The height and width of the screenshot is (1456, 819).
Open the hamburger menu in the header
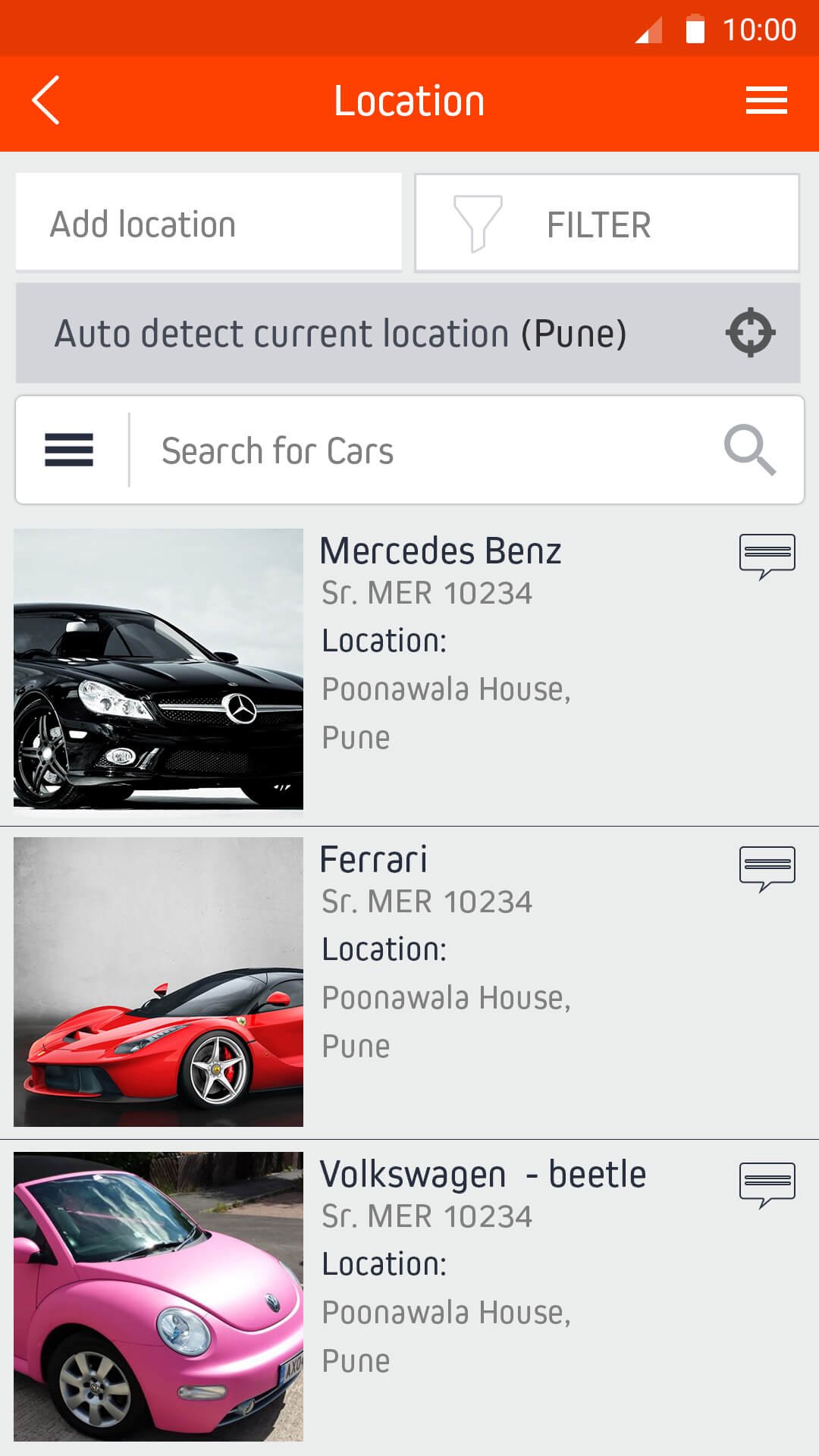pyautogui.click(x=766, y=101)
